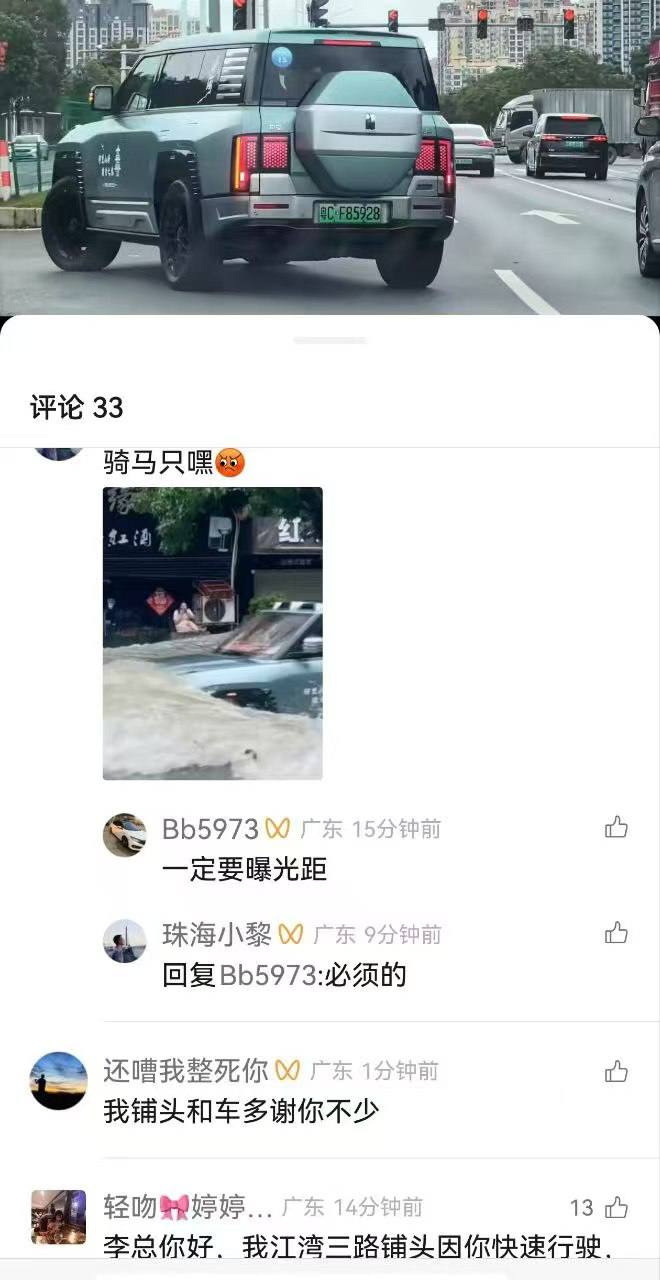View 珠海小黎's profile picture
This screenshot has width=660, height=1280.
(x=124, y=941)
